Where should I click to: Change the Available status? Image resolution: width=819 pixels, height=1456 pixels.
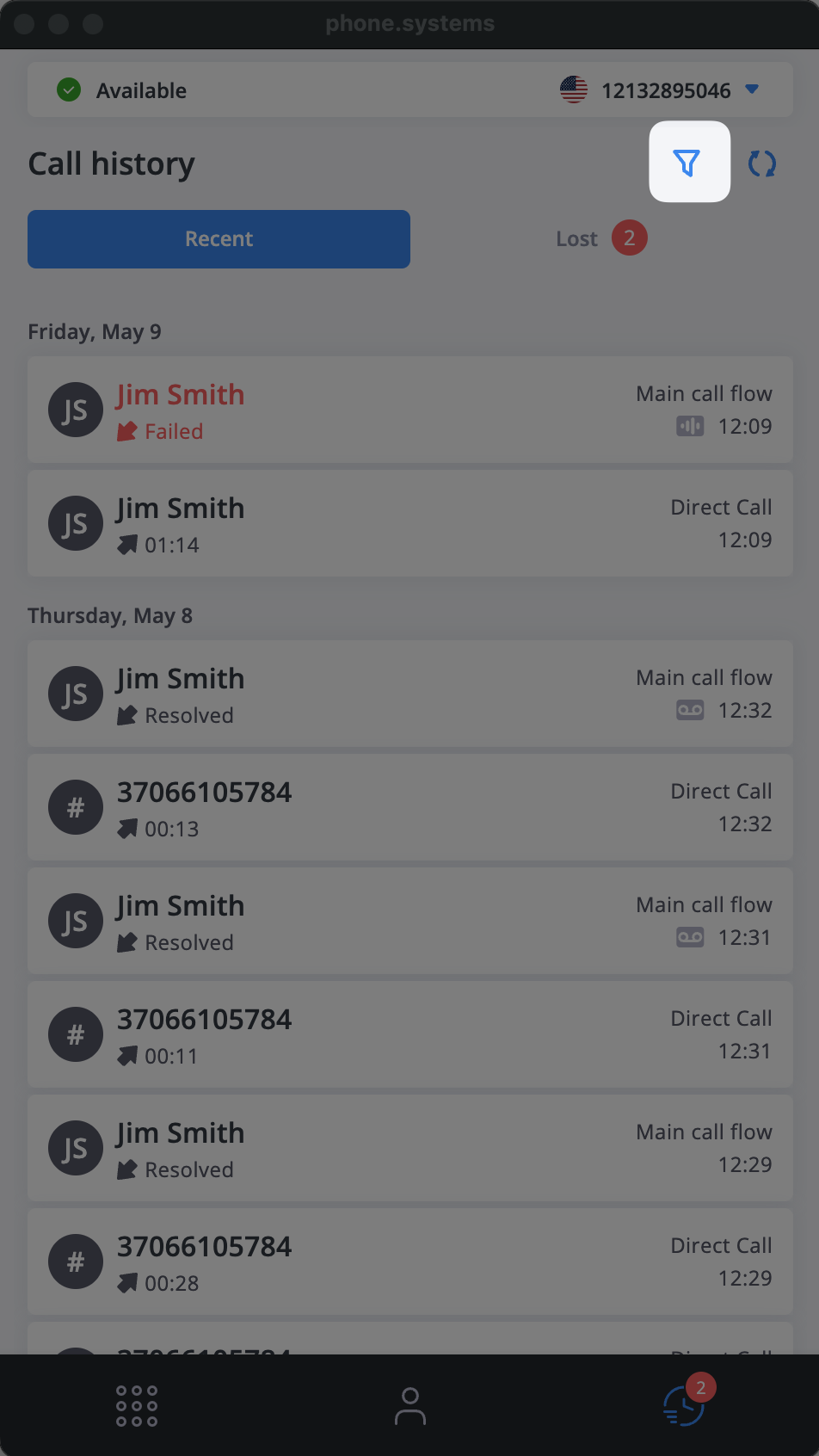[x=122, y=90]
